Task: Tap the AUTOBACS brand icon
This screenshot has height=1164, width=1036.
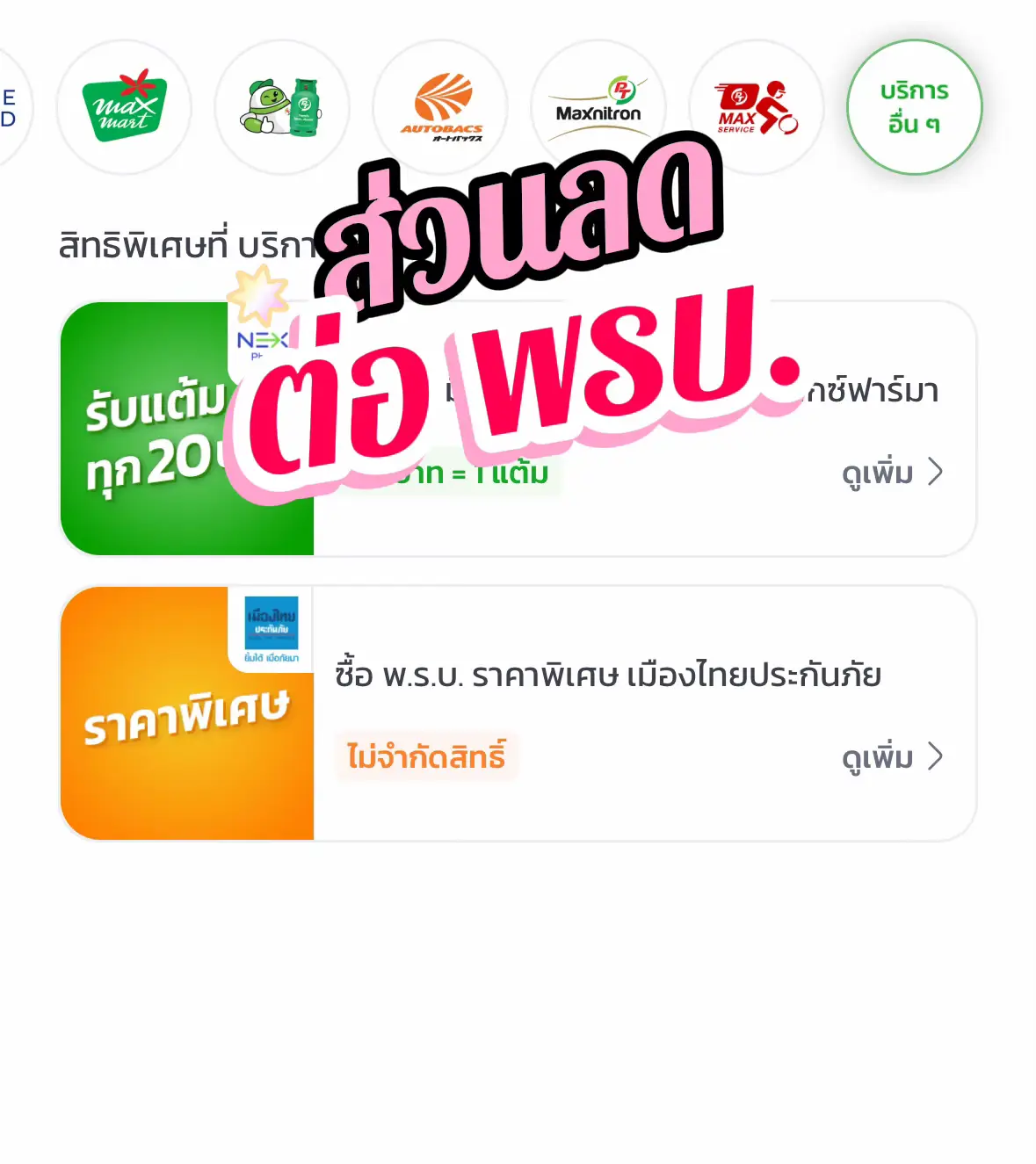Action: tap(440, 107)
